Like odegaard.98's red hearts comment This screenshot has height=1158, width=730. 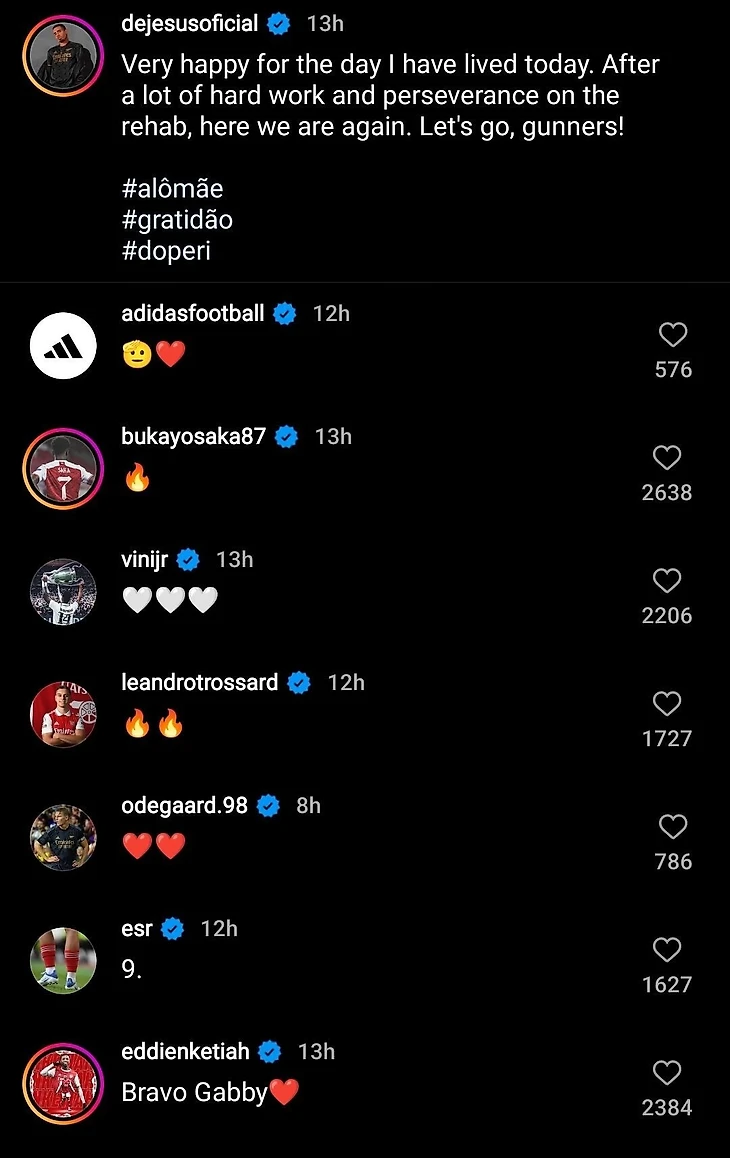tap(673, 827)
